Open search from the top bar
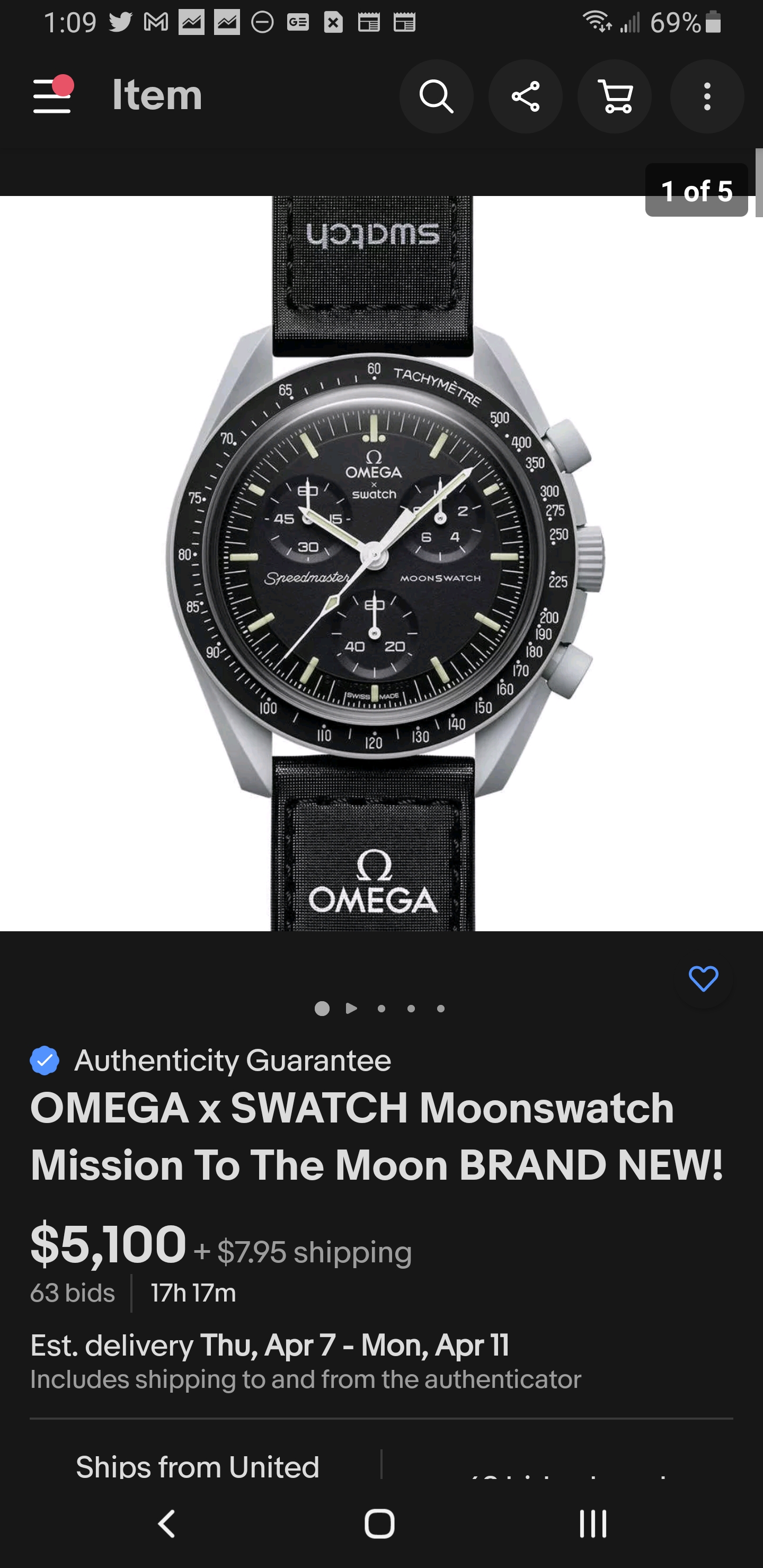 [436, 96]
